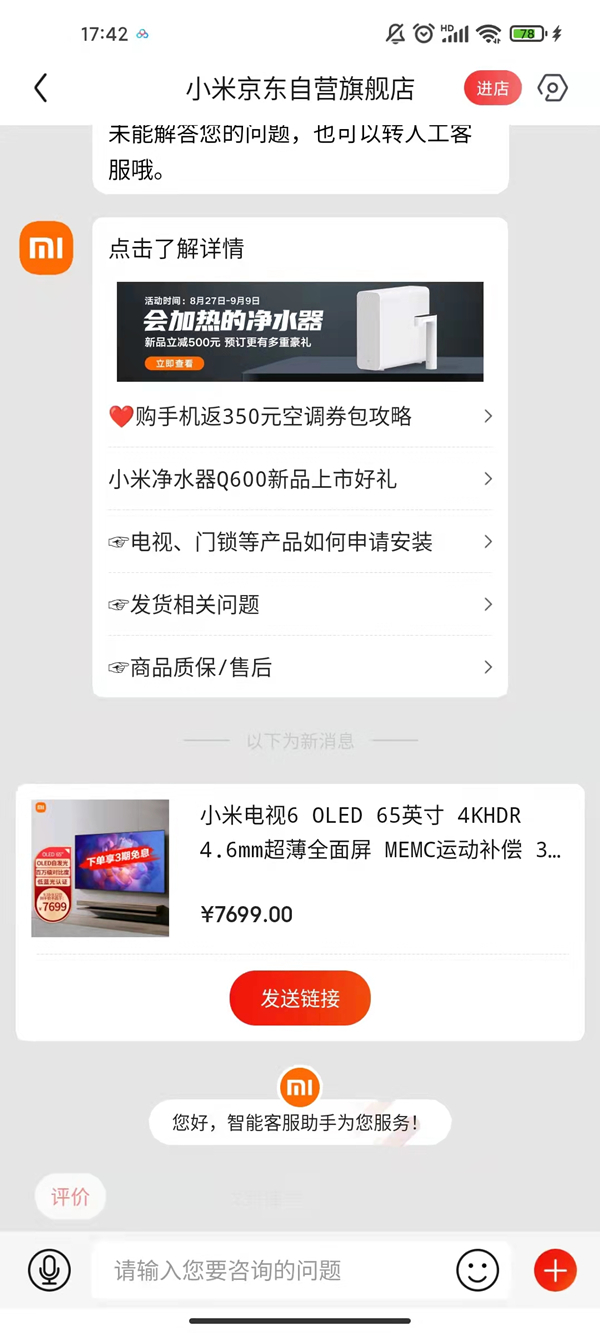Image resolution: width=600 pixels, height=1333 pixels.
Task: Open the emoji smiley picker
Action: pos(477,1270)
